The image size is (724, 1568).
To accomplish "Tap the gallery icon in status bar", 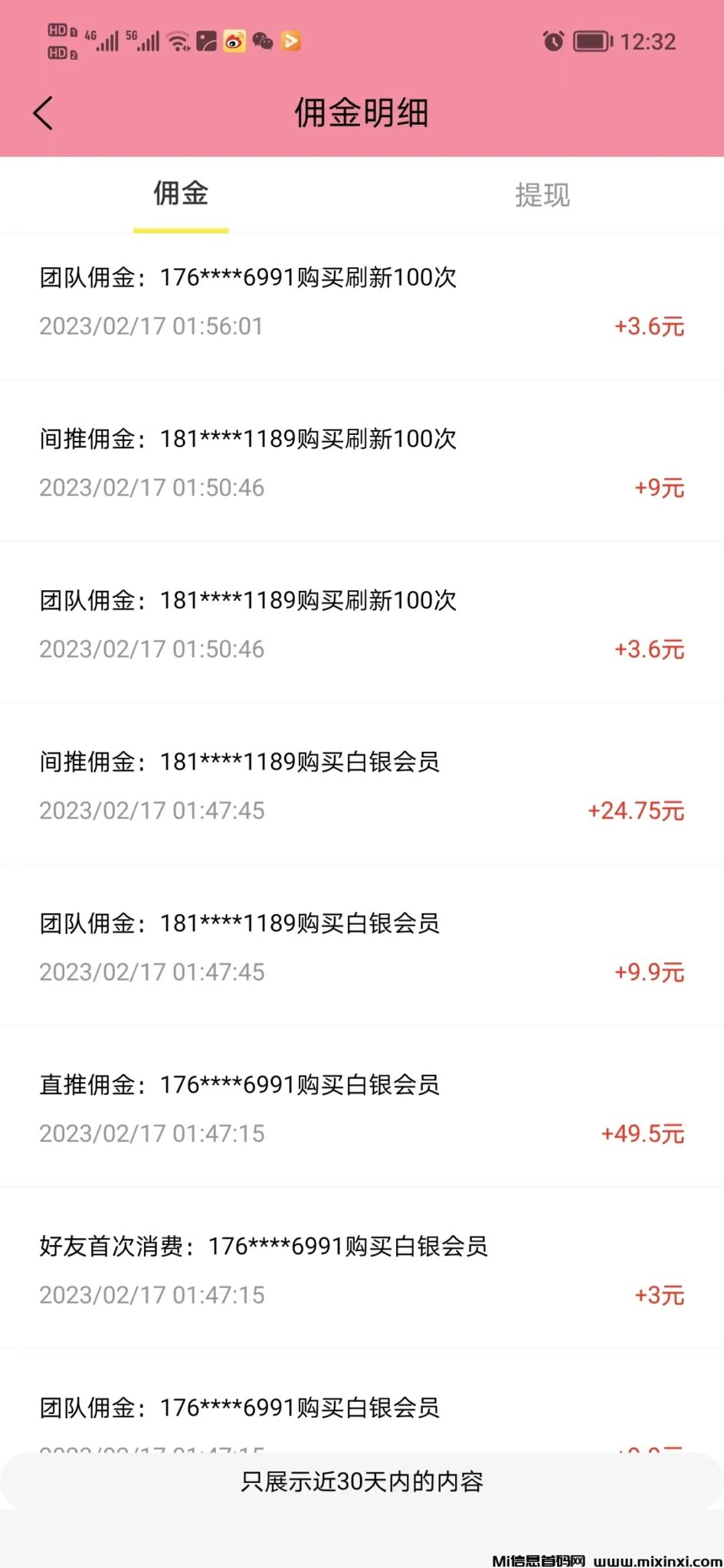I will click(x=205, y=42).
